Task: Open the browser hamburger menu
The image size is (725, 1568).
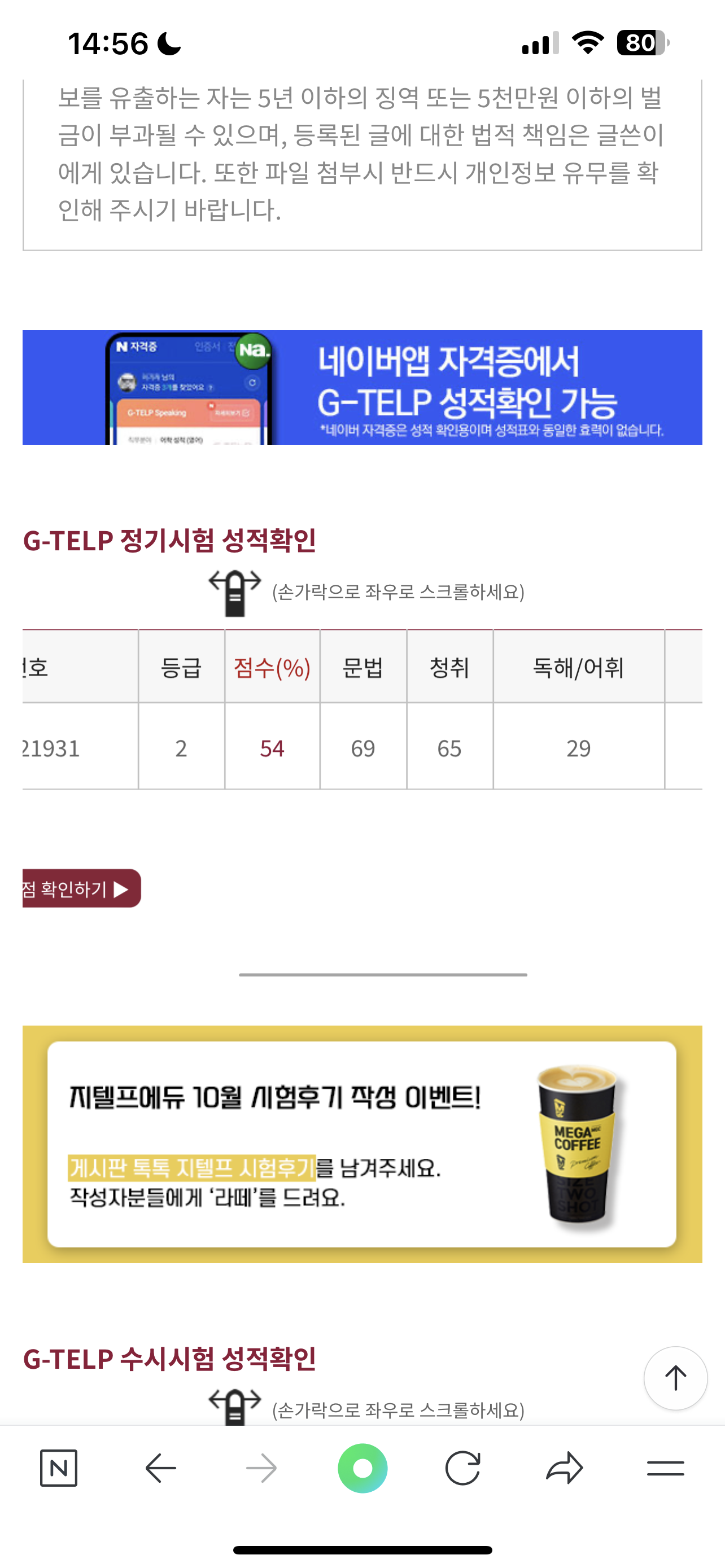Action: tap(665, 1468)
